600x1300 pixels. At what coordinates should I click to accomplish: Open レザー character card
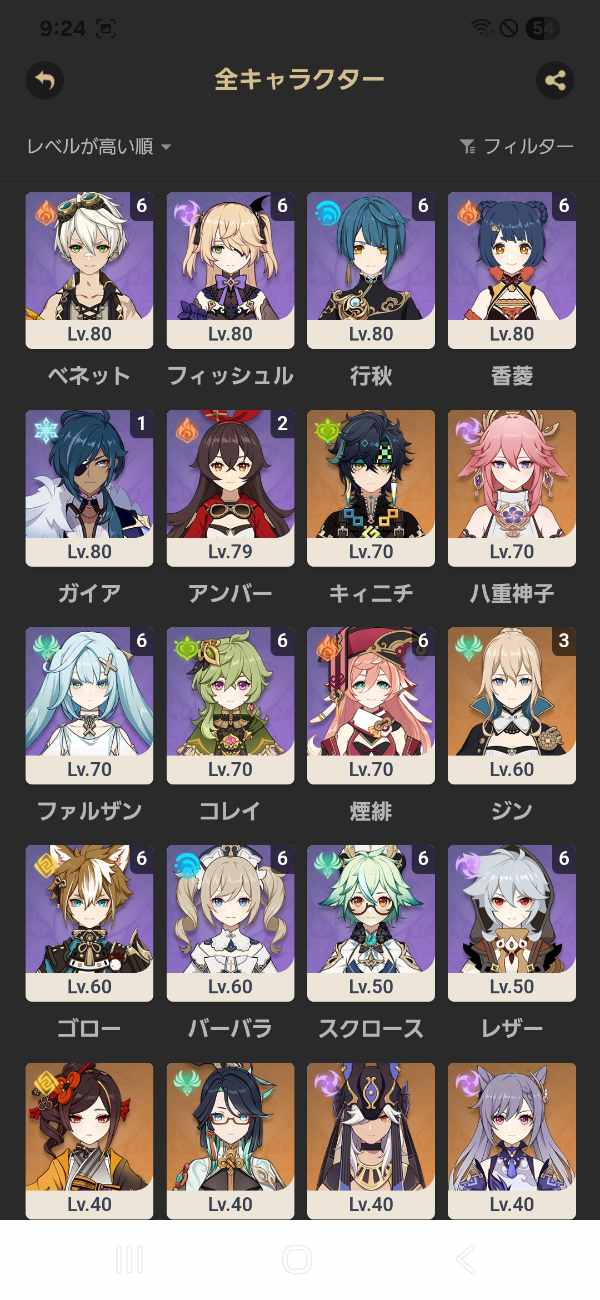512,922
